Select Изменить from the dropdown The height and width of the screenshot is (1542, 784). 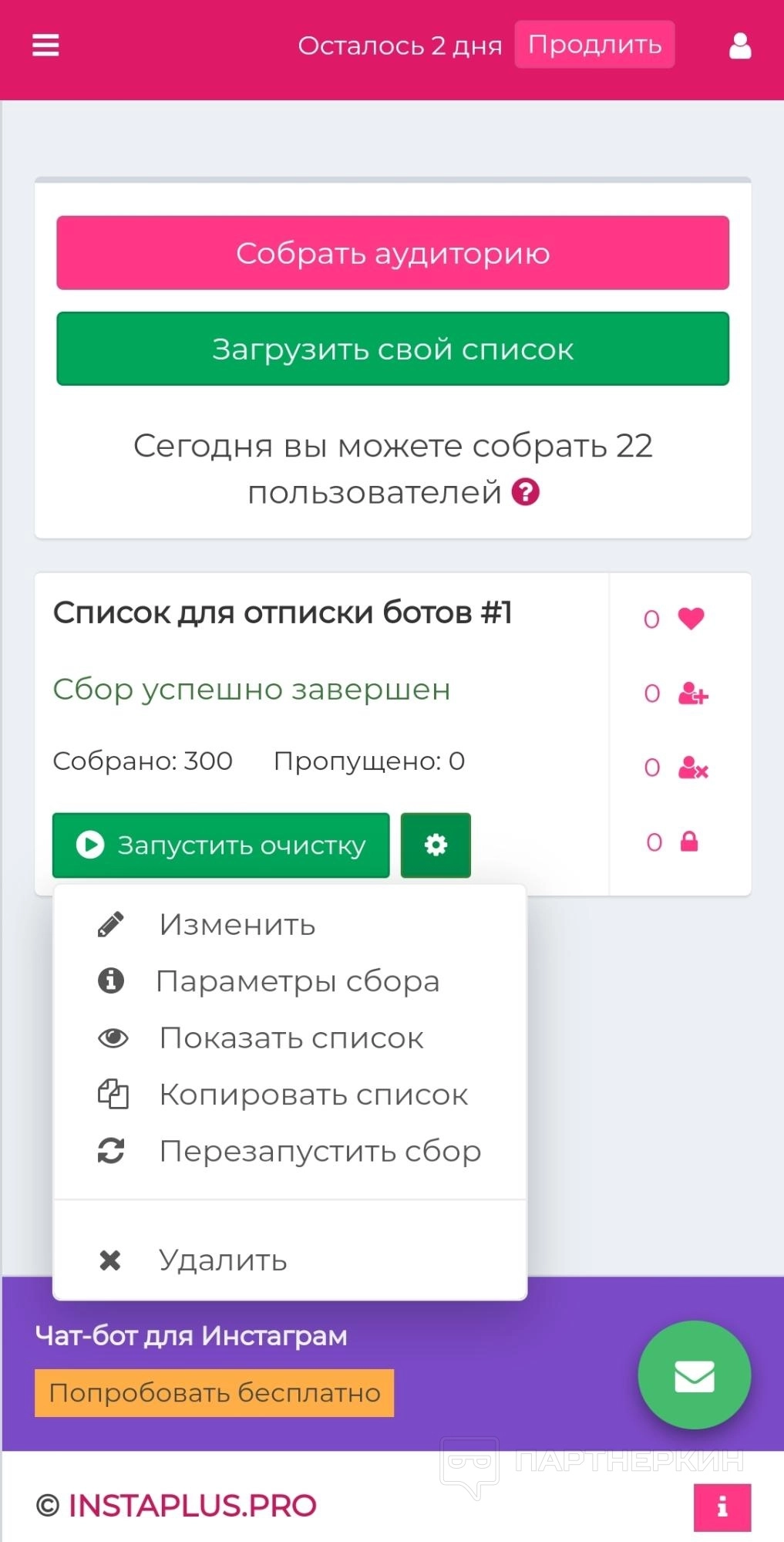coord(237,924)
